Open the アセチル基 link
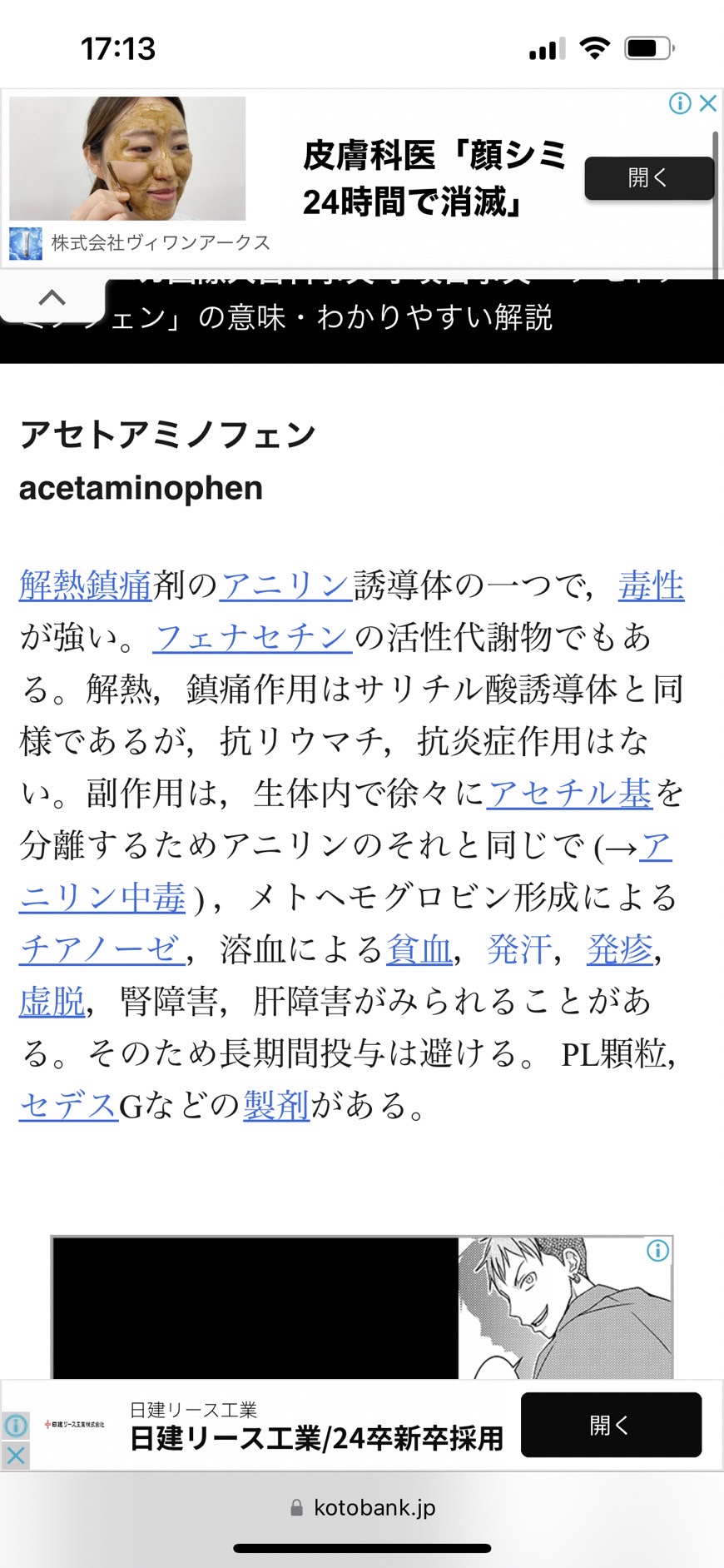The image size is (724, 1568). pyautogui.click(x=569, y=793)
